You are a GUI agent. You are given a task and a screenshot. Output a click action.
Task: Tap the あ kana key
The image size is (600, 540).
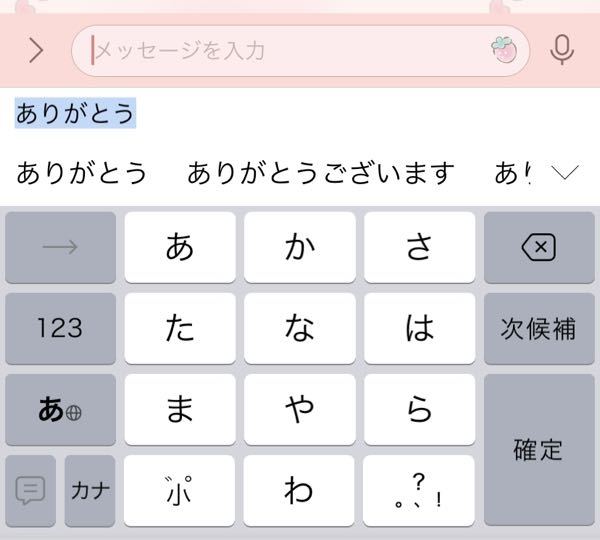[180, 247]
